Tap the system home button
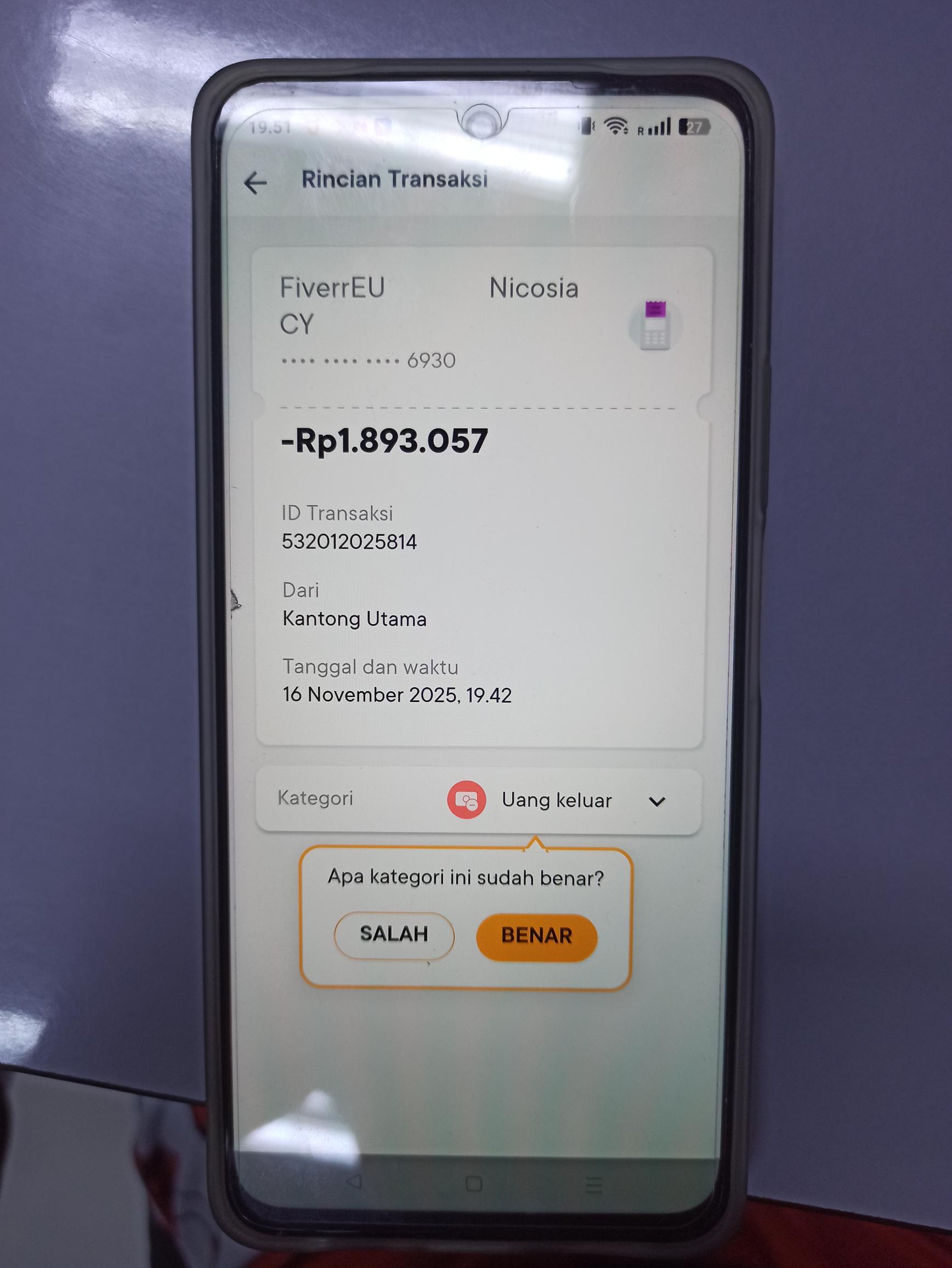Screen dimensions: 952x1268 (x=474, y=1184)
